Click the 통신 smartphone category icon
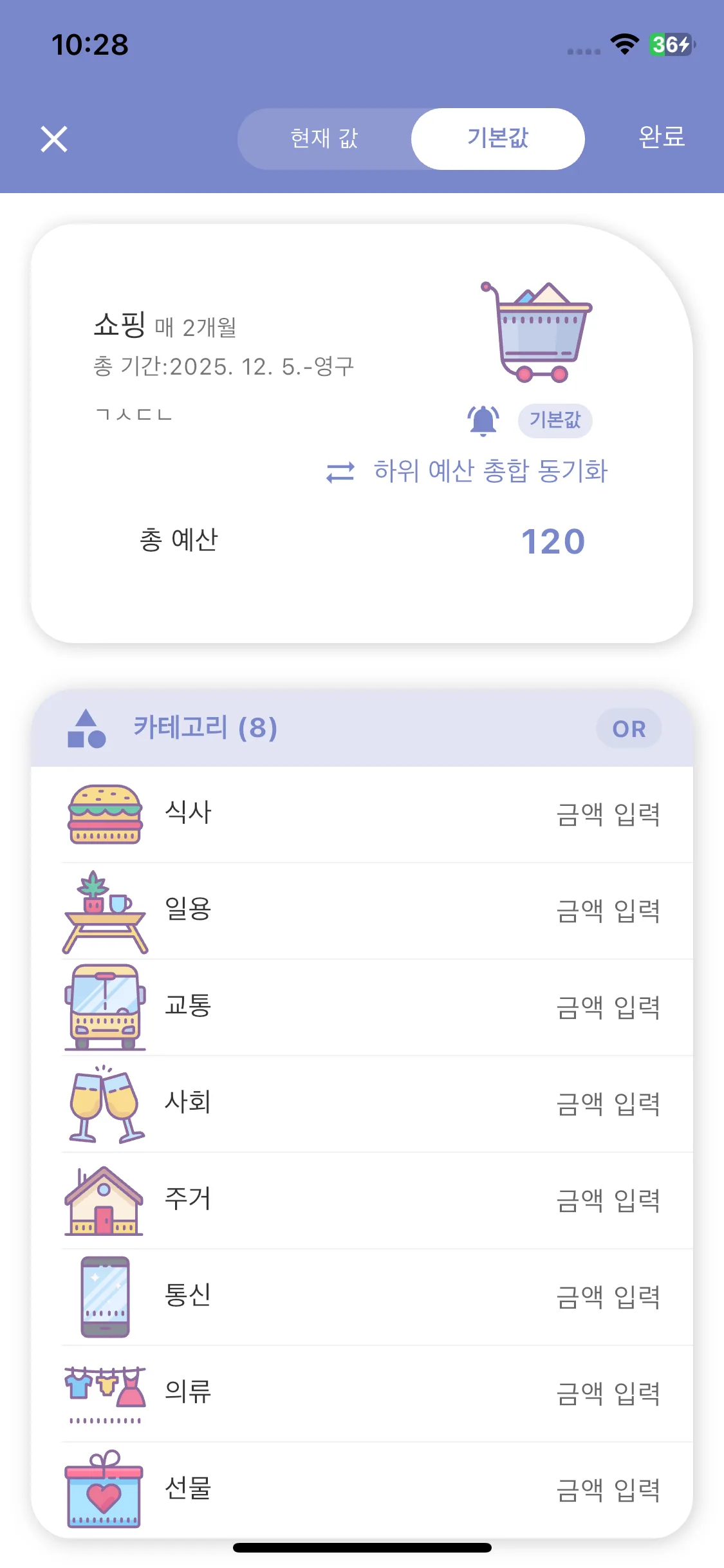 [x=104, y=1296]
